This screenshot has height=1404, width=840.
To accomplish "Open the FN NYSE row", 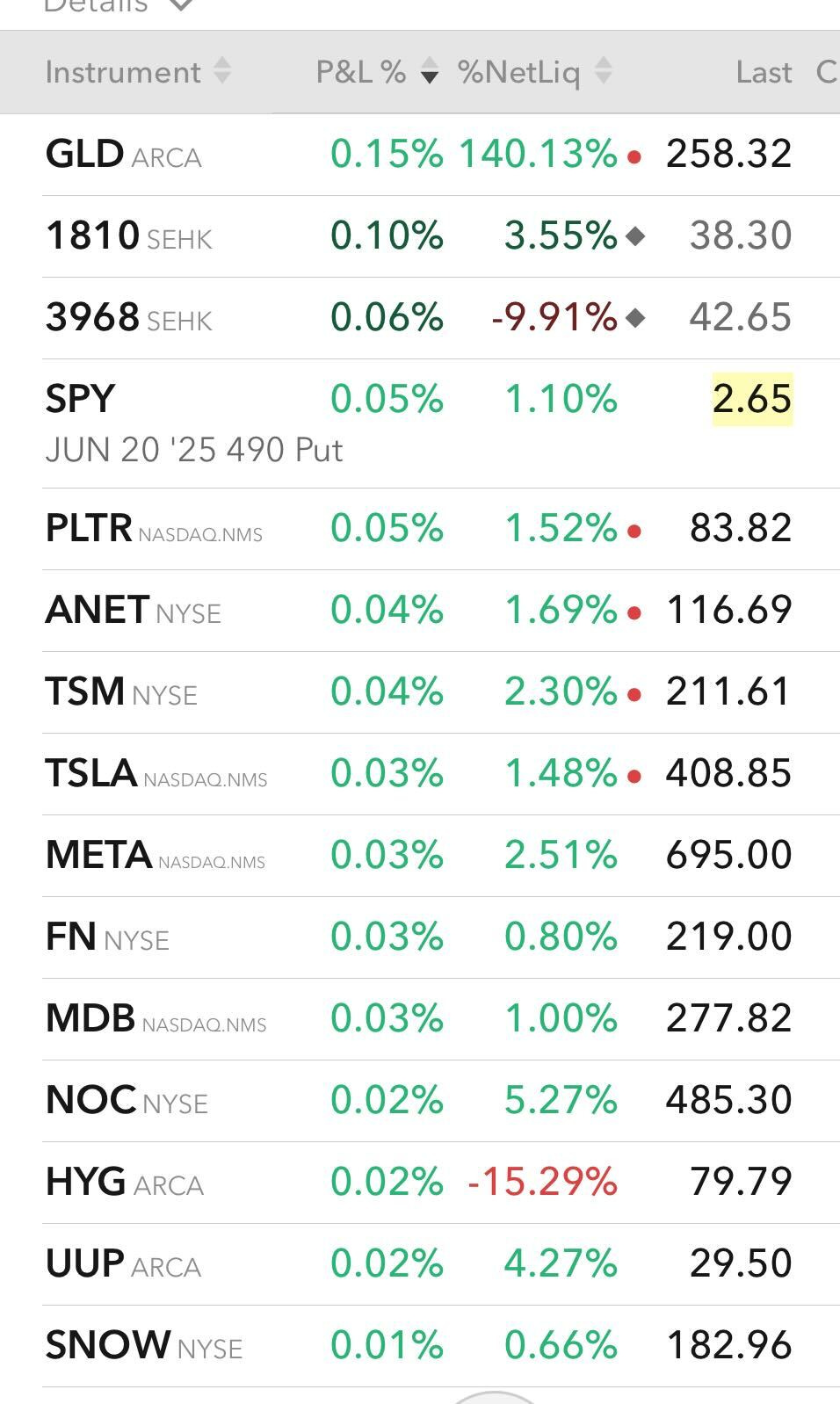I will pyautogui.click(x=420, y=937).
